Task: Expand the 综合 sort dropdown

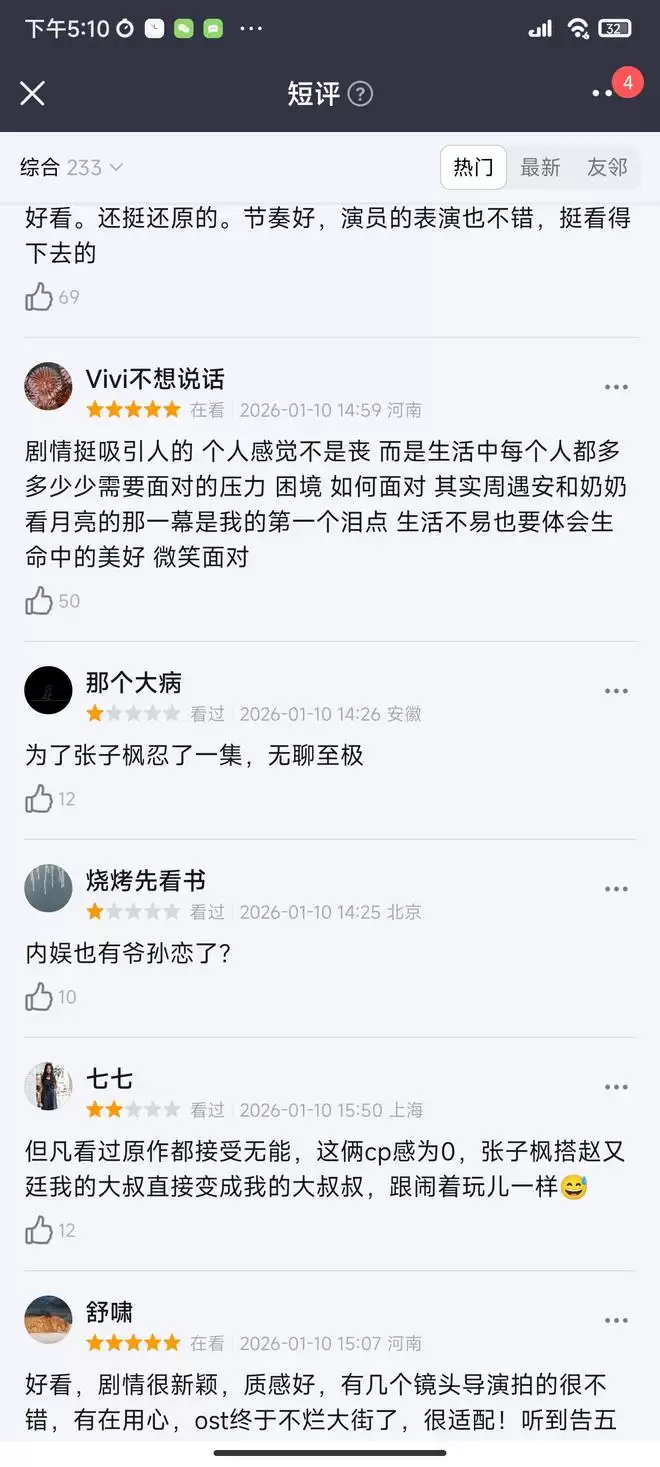Action: pos(71,168)
